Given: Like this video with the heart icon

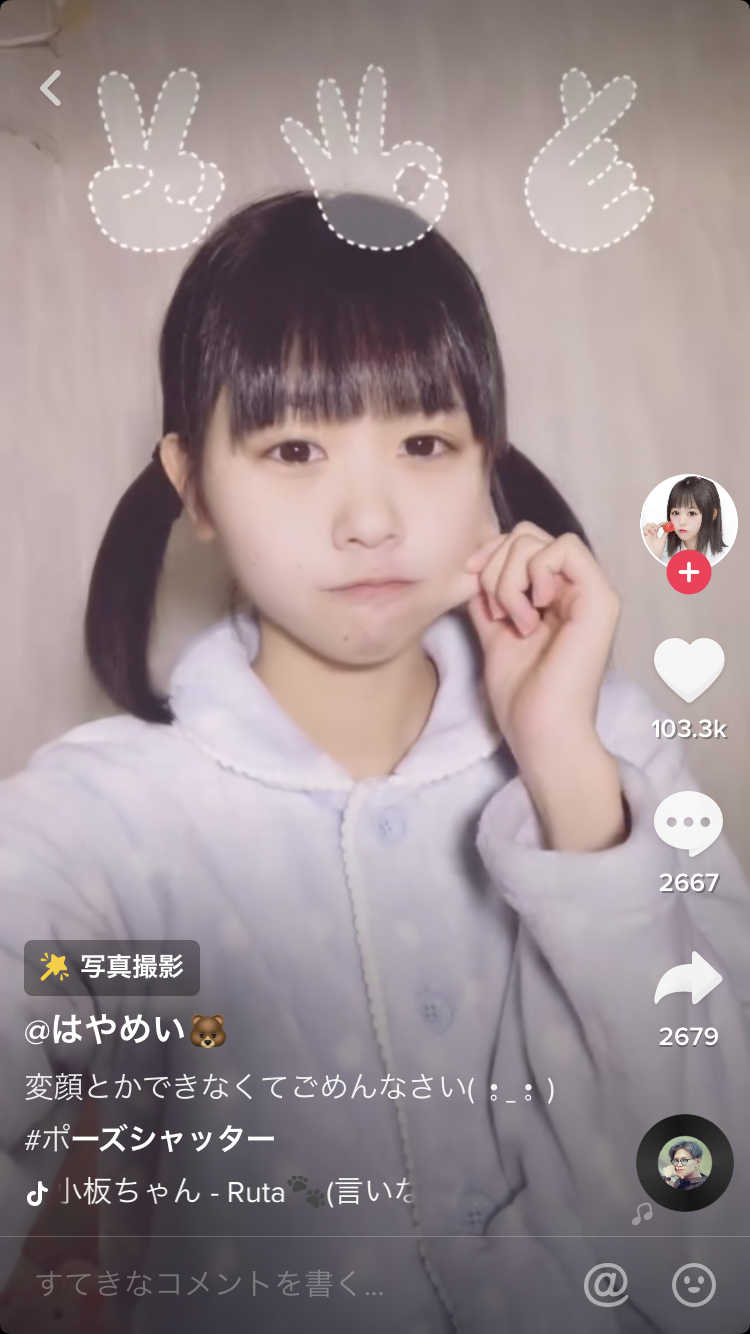Looking at the screenshot, I should coord(688,669).
